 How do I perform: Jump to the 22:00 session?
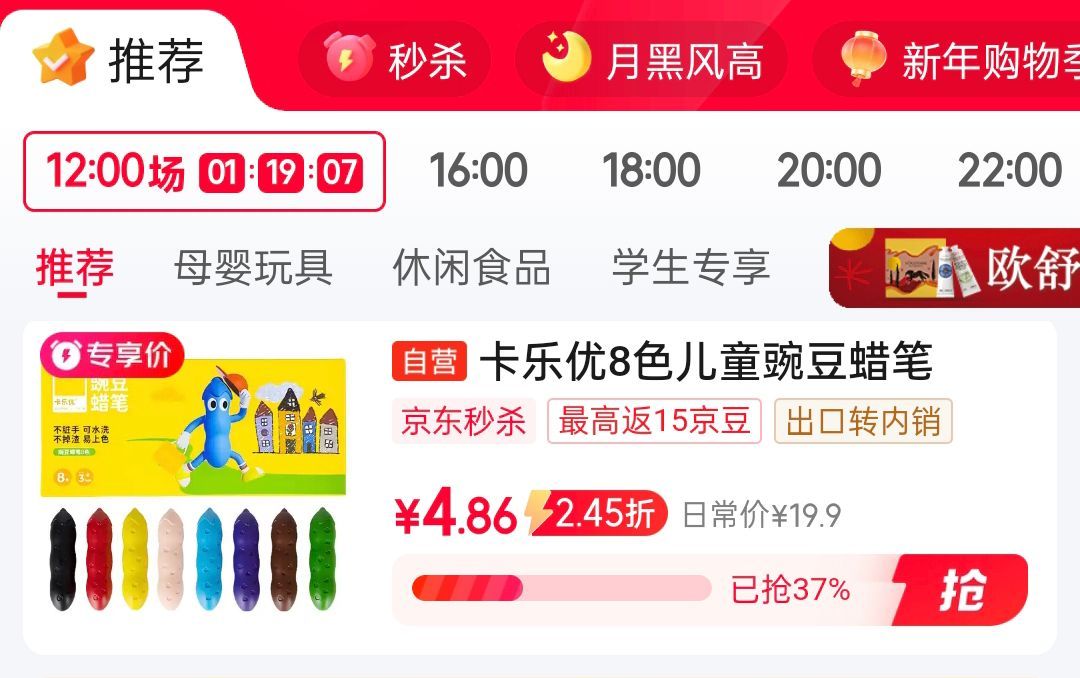(x=1009, y=171)
